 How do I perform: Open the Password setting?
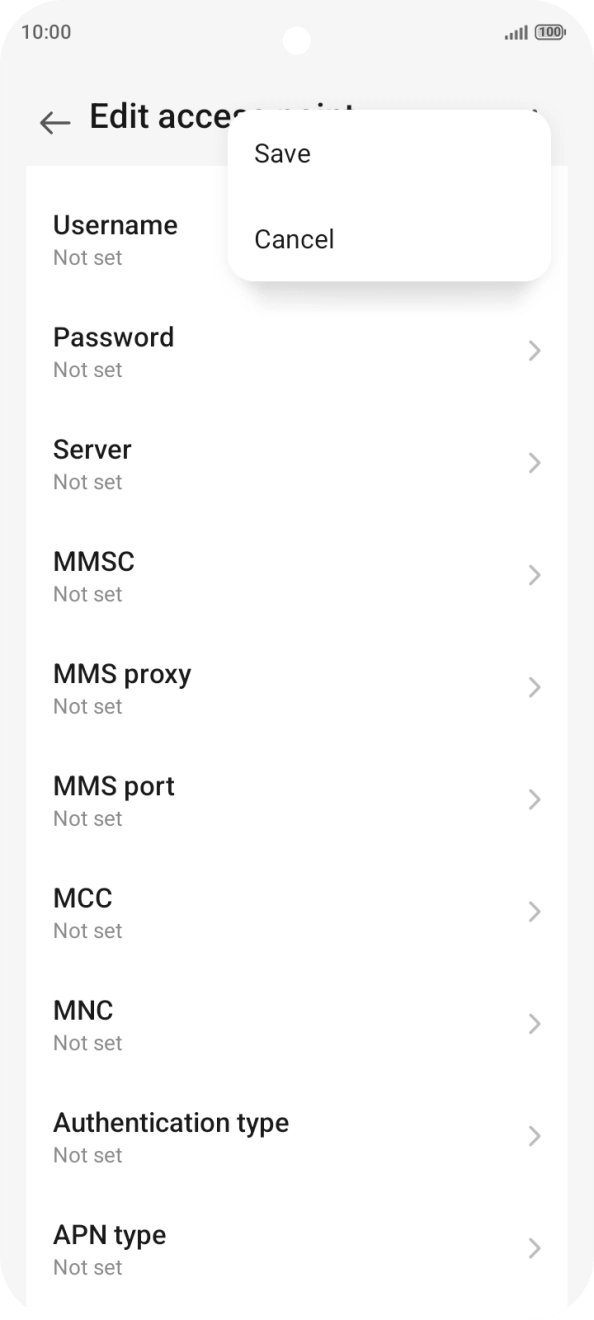point(297,351)
